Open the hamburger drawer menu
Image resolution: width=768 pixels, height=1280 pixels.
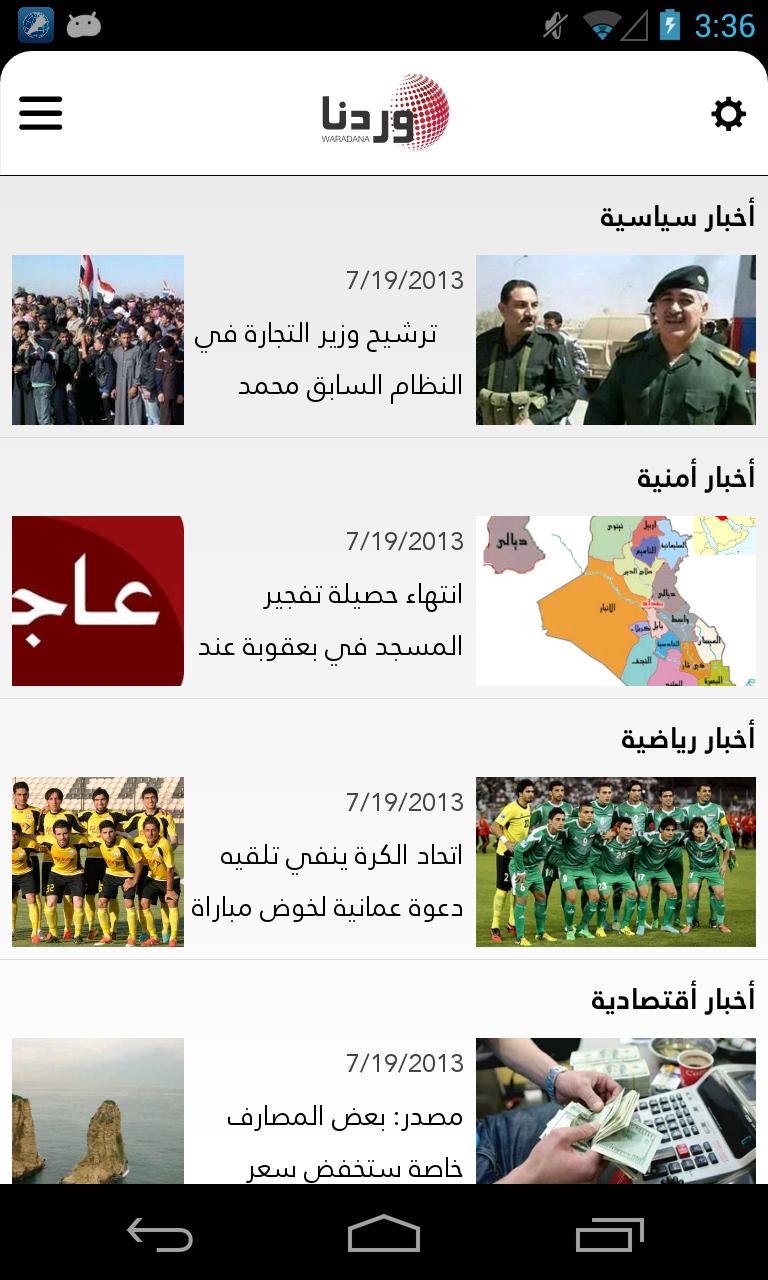[x=41, y=114]
